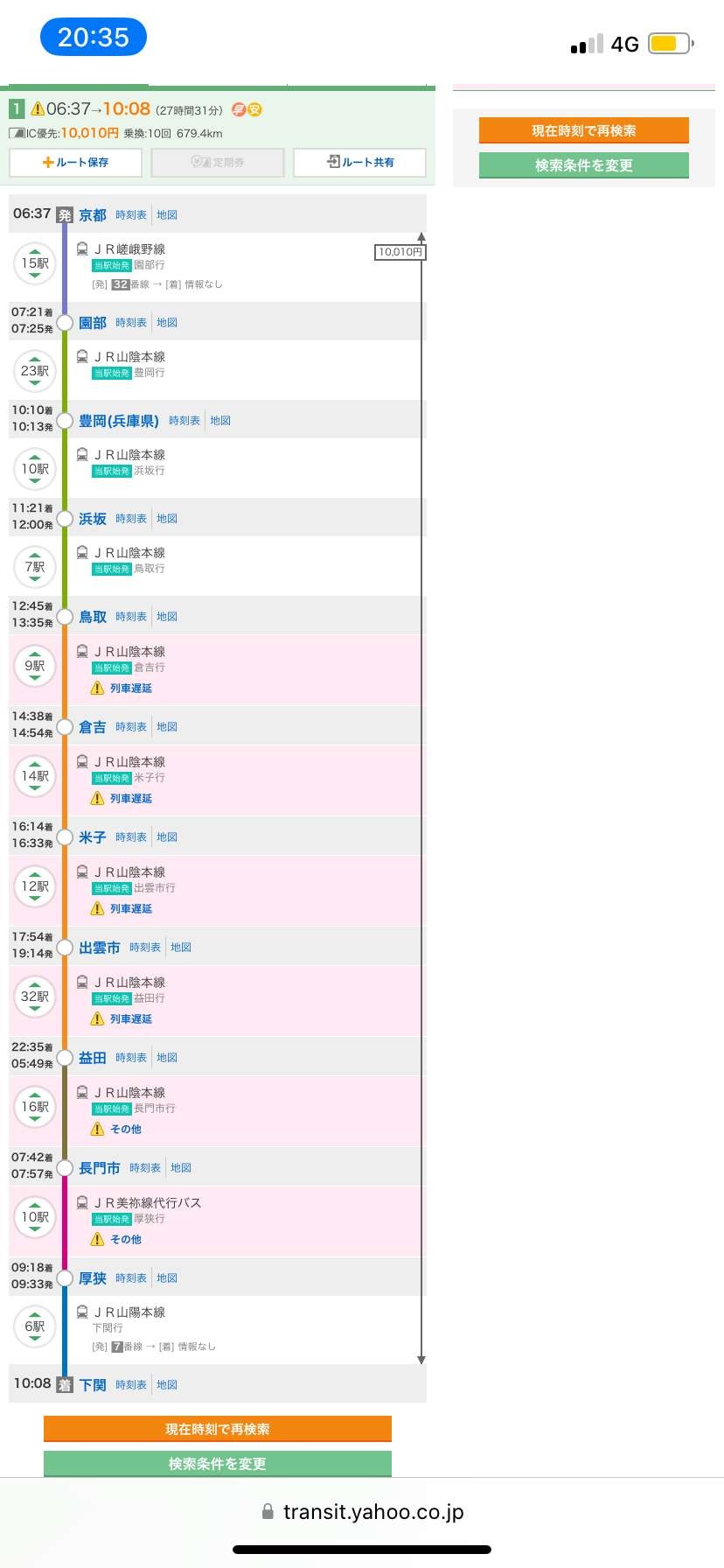The image size is (724, 1568).
Task: Tap the bottom 現在時刻で再検索 button
Action: click(x=218, y=1429)
